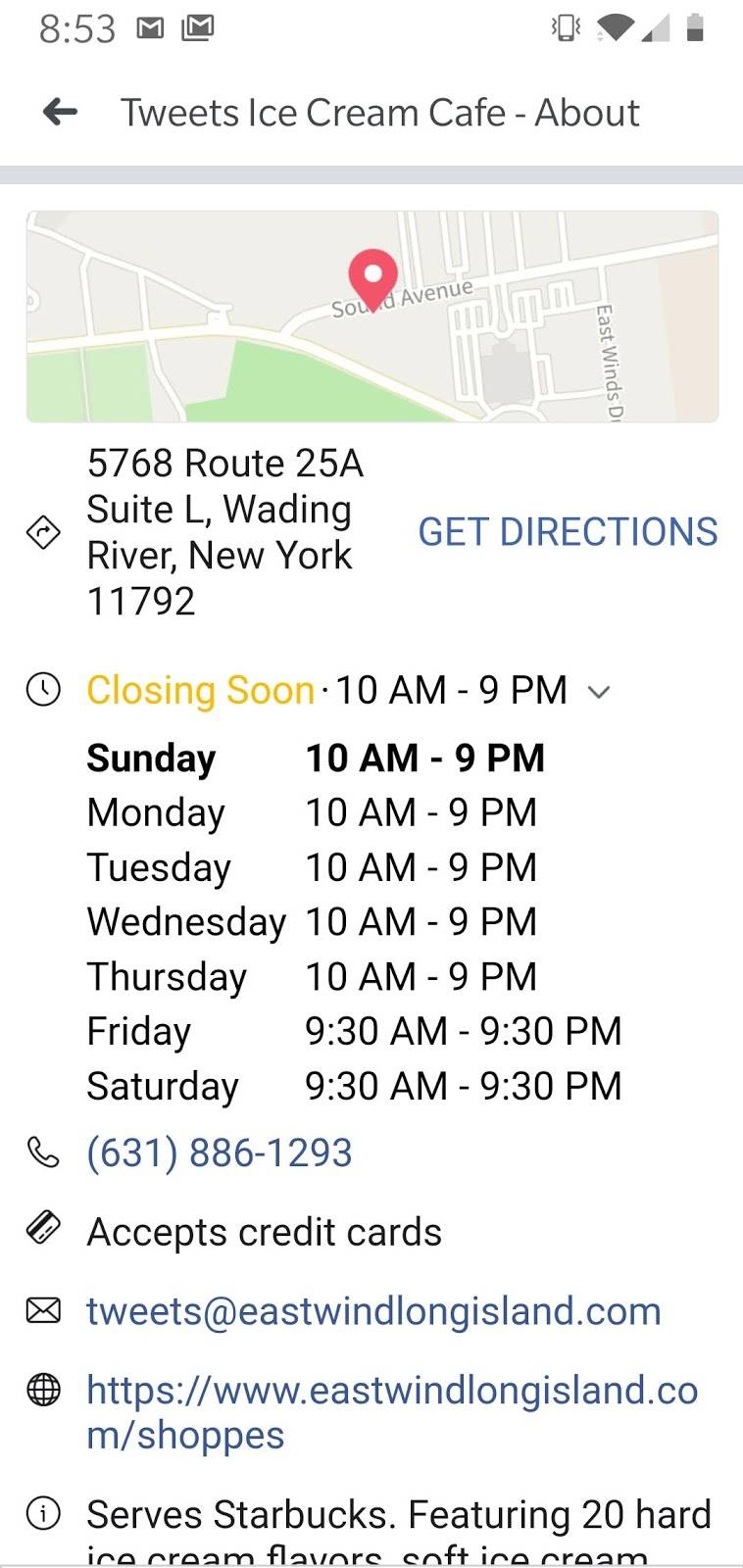Call the phone number (631) 886-1293
This screenshot has height=1568, width=743.
[x=220, y=1152]
